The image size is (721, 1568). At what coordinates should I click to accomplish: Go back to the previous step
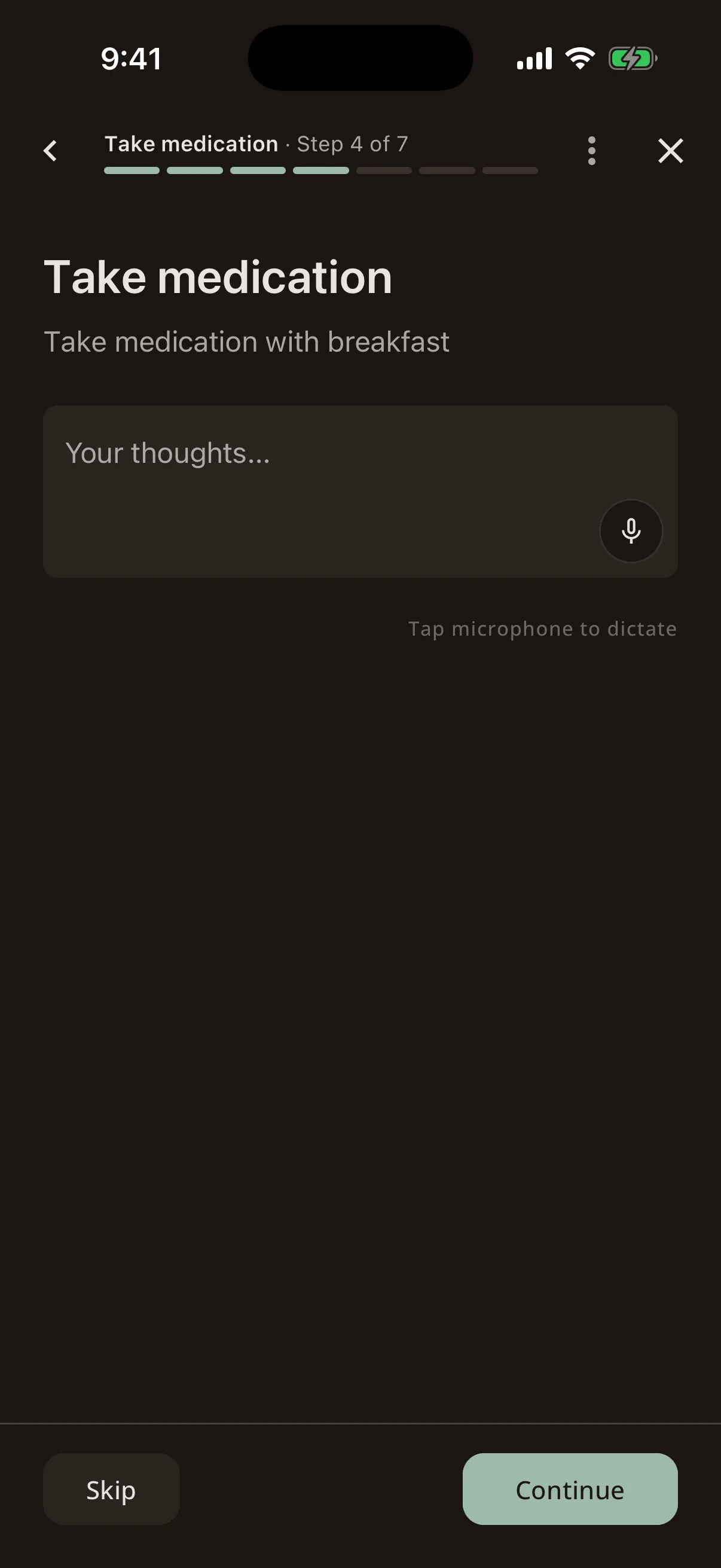[50, 151]
